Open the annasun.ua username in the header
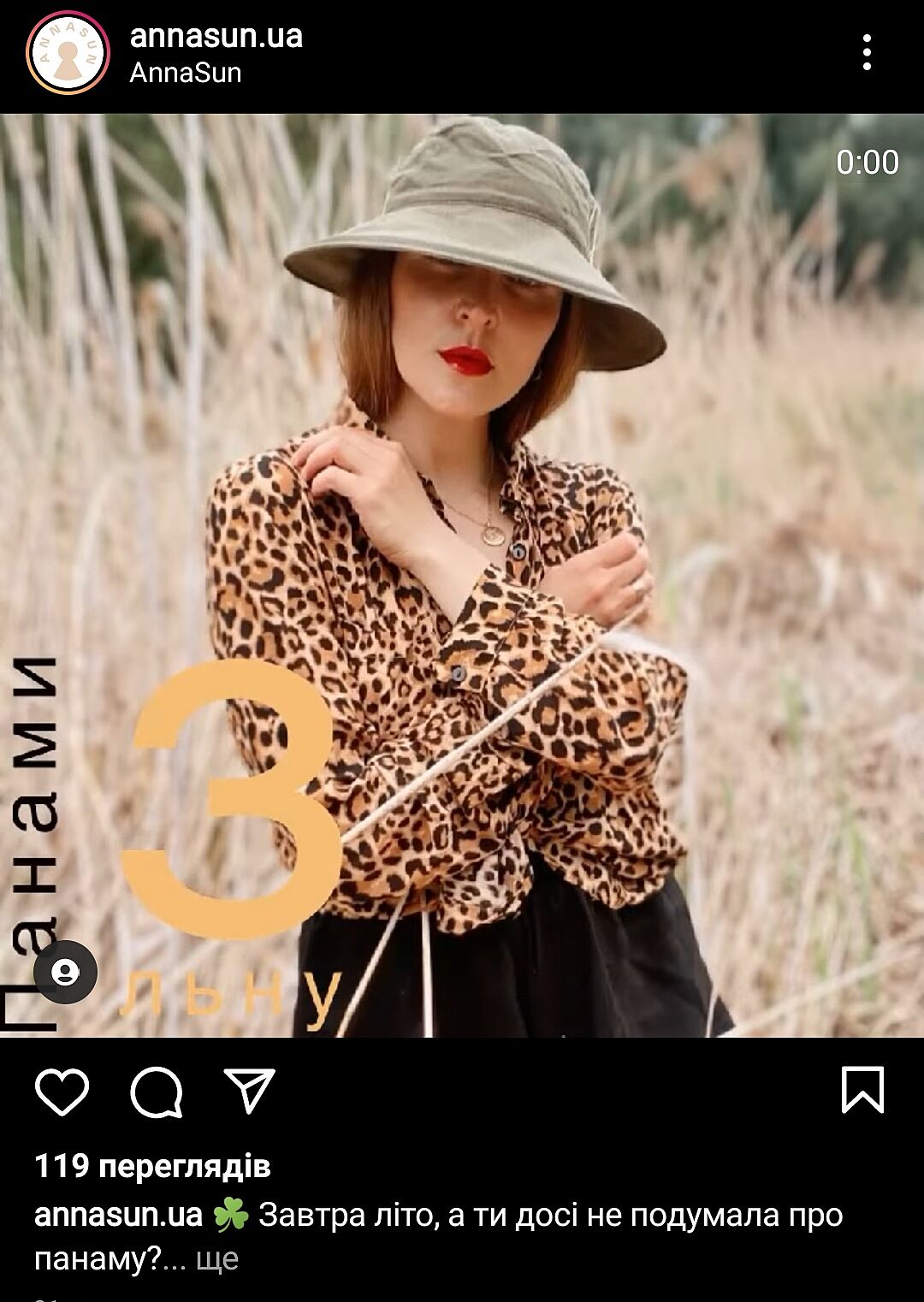 coord(216,37)
